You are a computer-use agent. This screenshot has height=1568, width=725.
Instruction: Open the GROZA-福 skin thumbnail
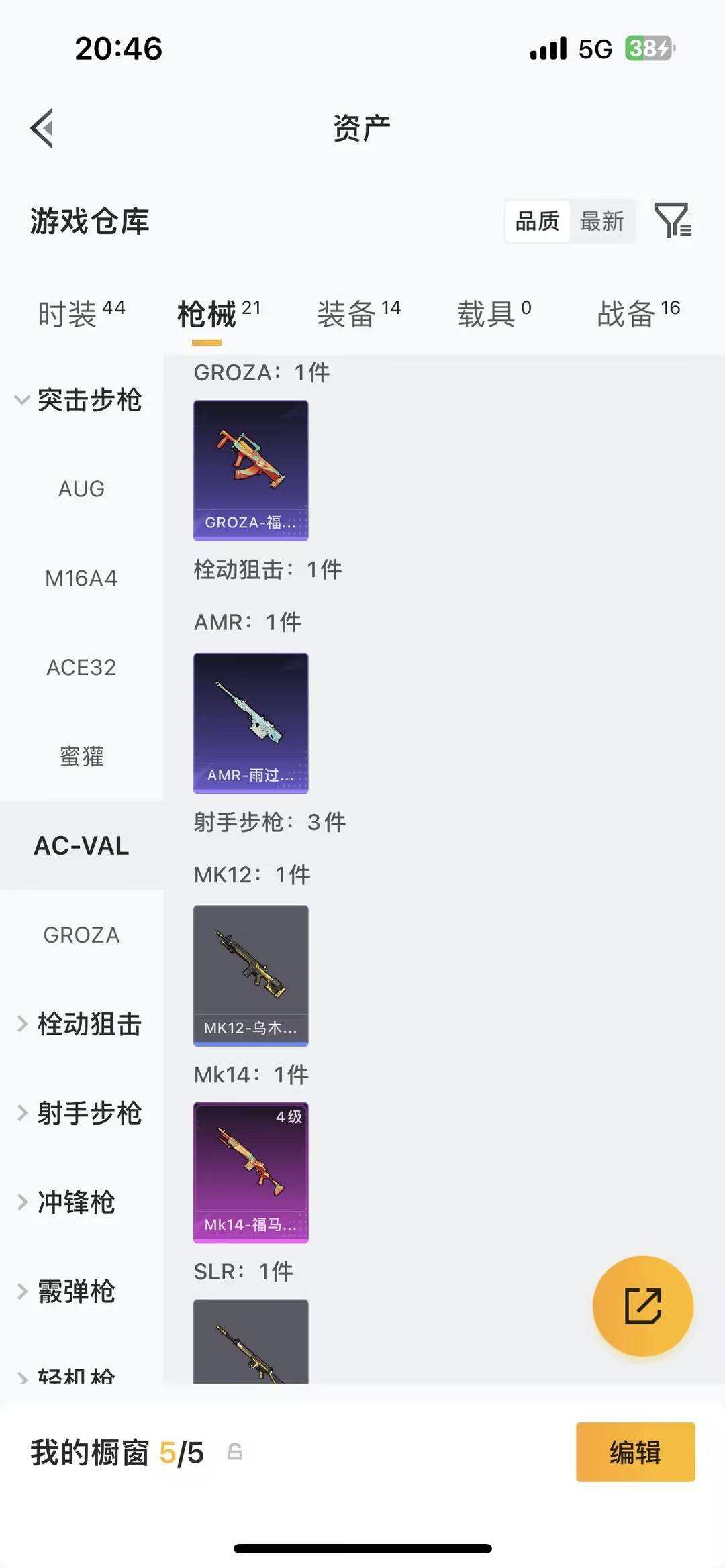pyautogui.click(x=250, y=470)
